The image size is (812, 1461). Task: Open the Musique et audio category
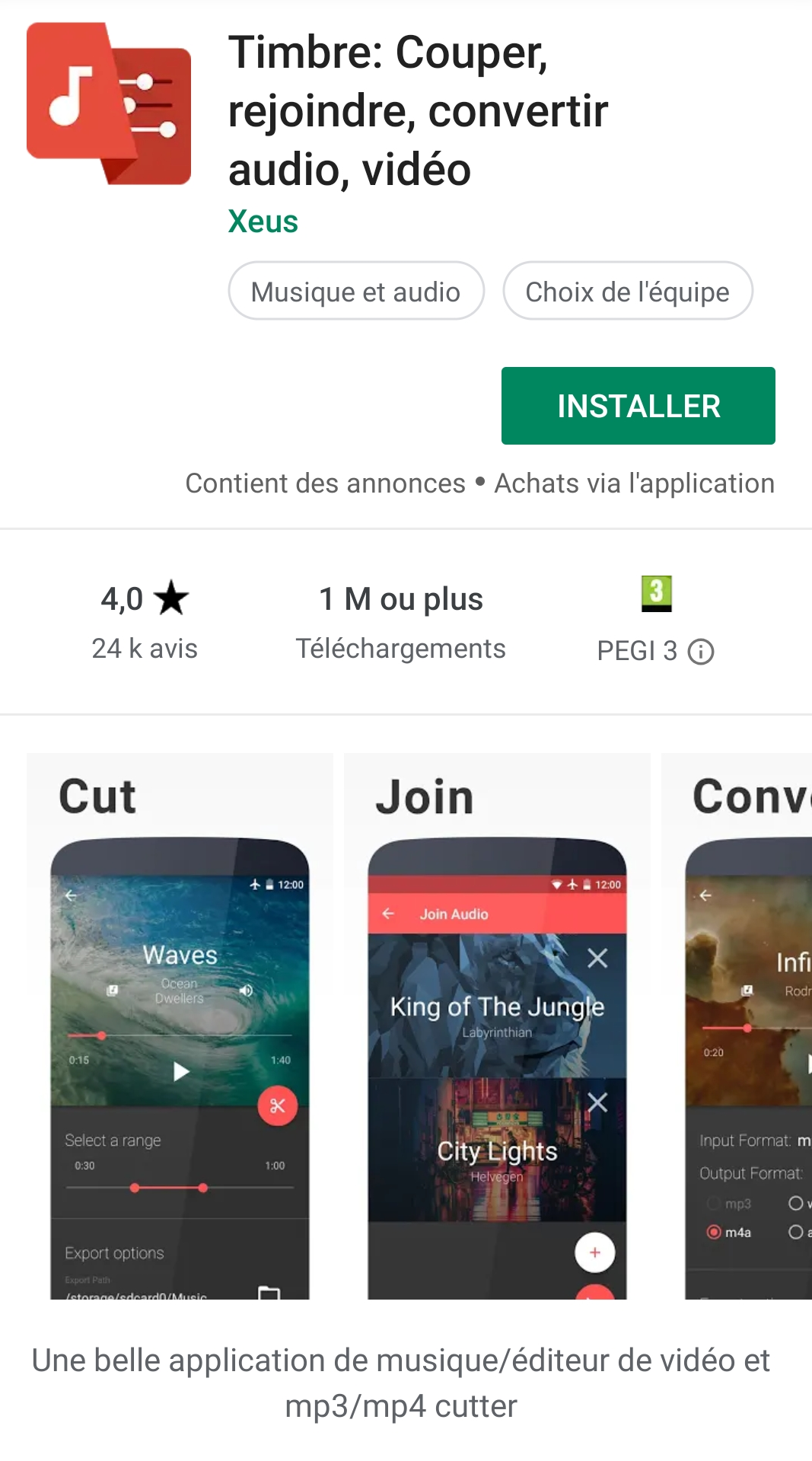pos(356,291)
